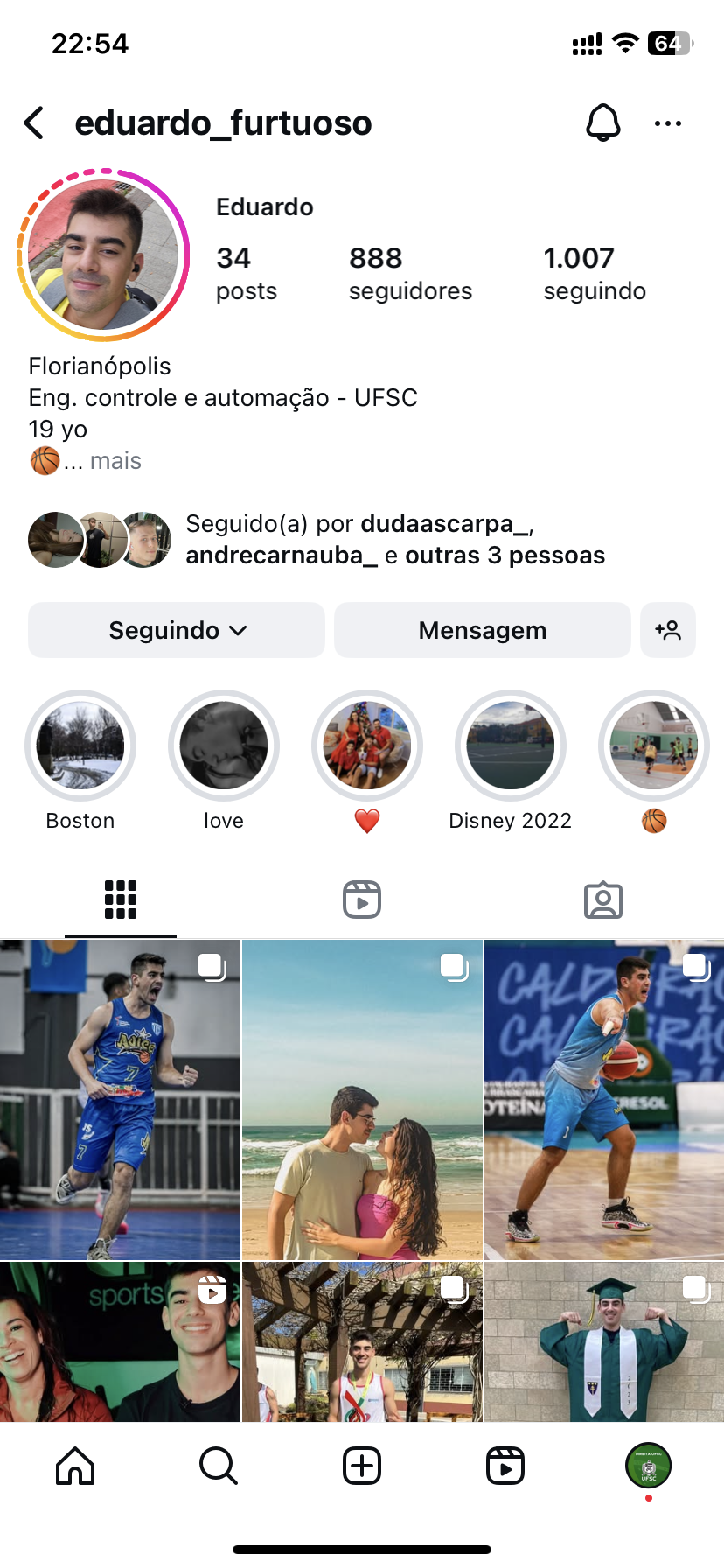The image size is (724, 1568).
Task: Open the beach couple post
Action: point(362,1100)
